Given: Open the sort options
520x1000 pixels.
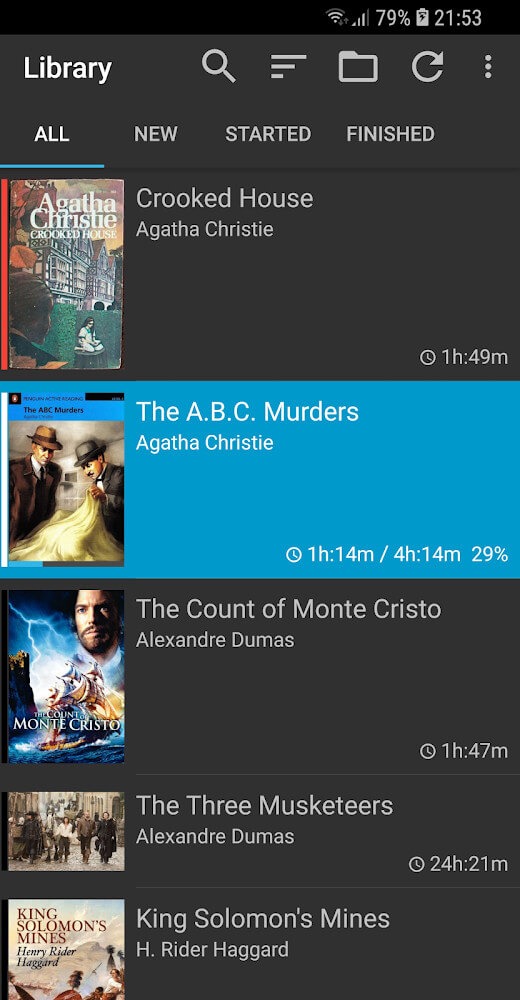Looking at the screenshot, I should [x=288, y=67].
